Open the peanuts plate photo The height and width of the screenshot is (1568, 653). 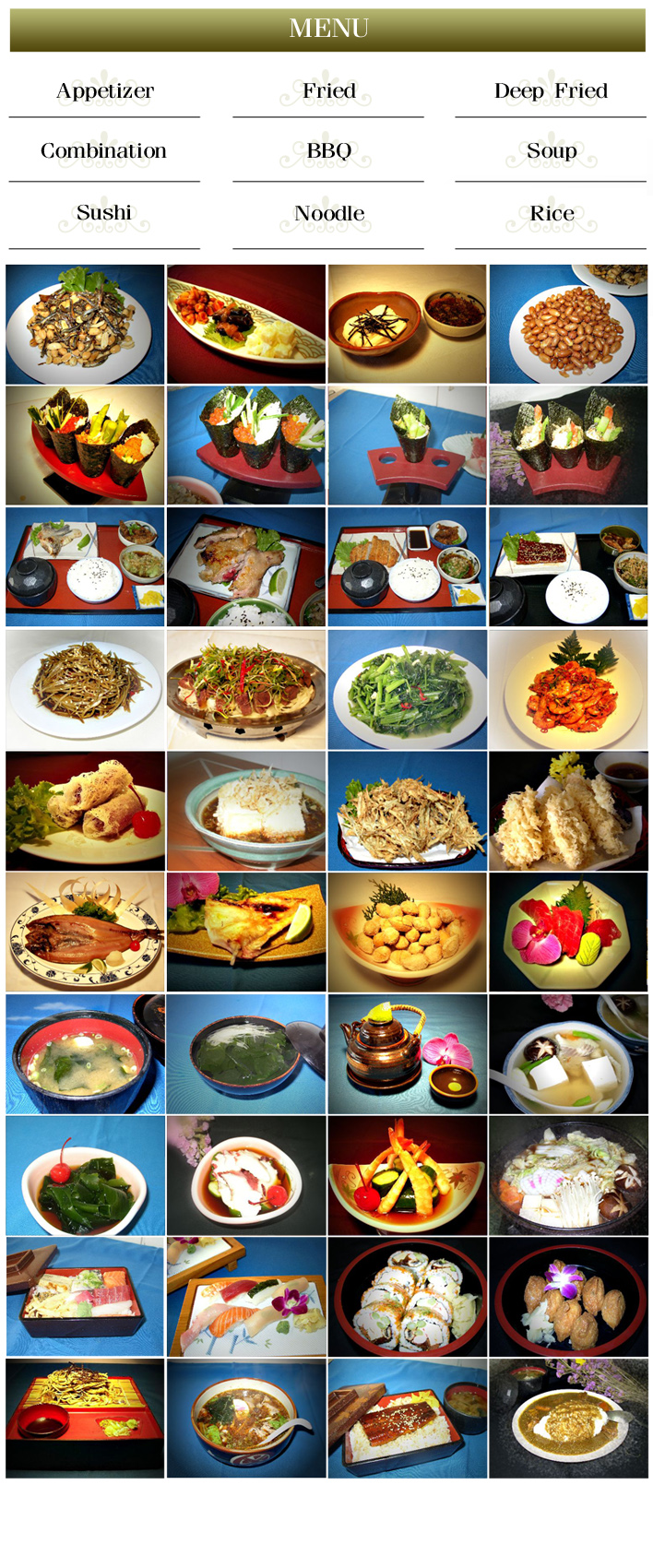[x=568, y=324]
